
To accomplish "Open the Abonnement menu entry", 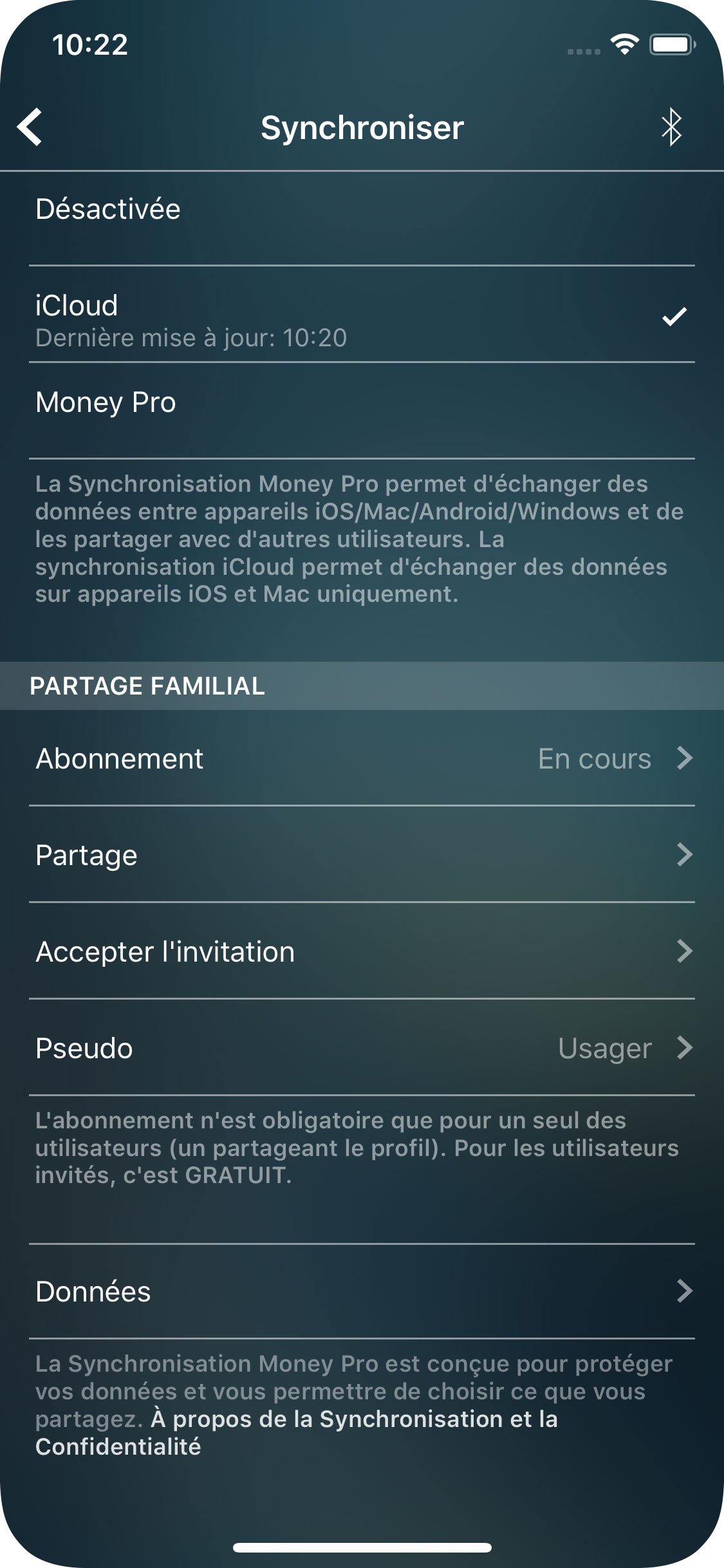I will click(120, 759).
